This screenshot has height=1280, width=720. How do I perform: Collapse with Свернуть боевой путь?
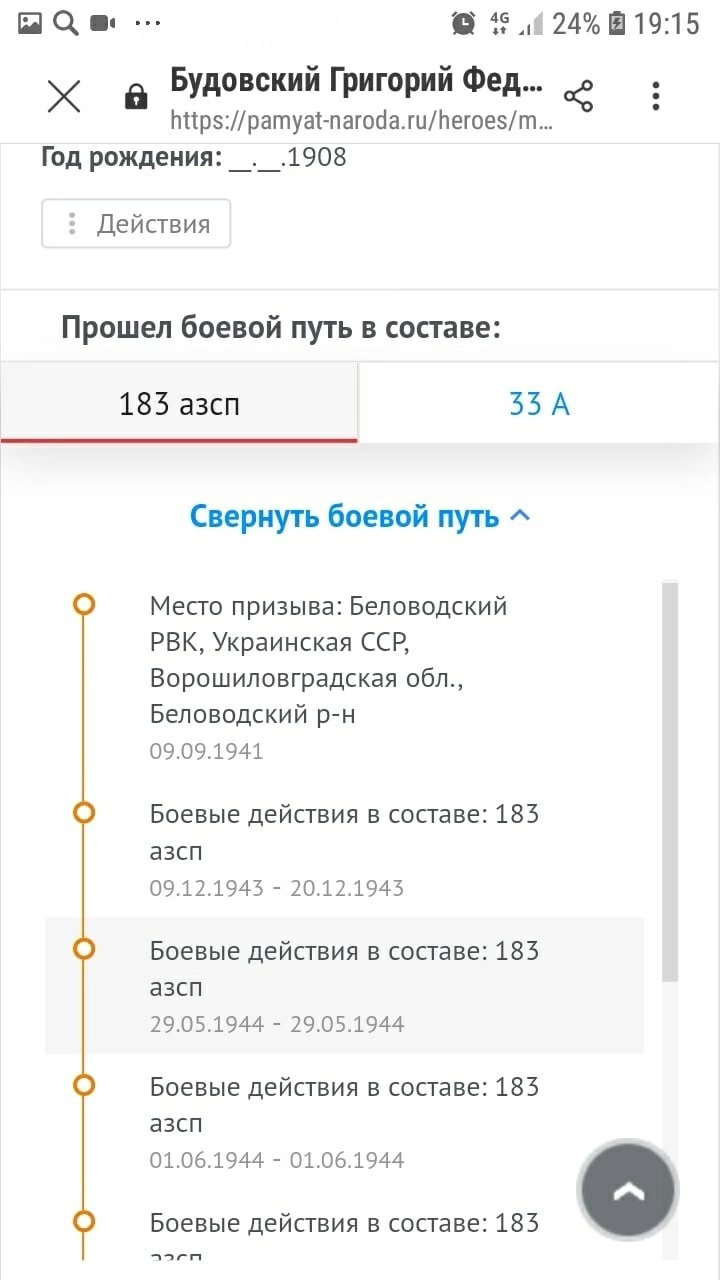pyautogui.click(x=360, y=516)
